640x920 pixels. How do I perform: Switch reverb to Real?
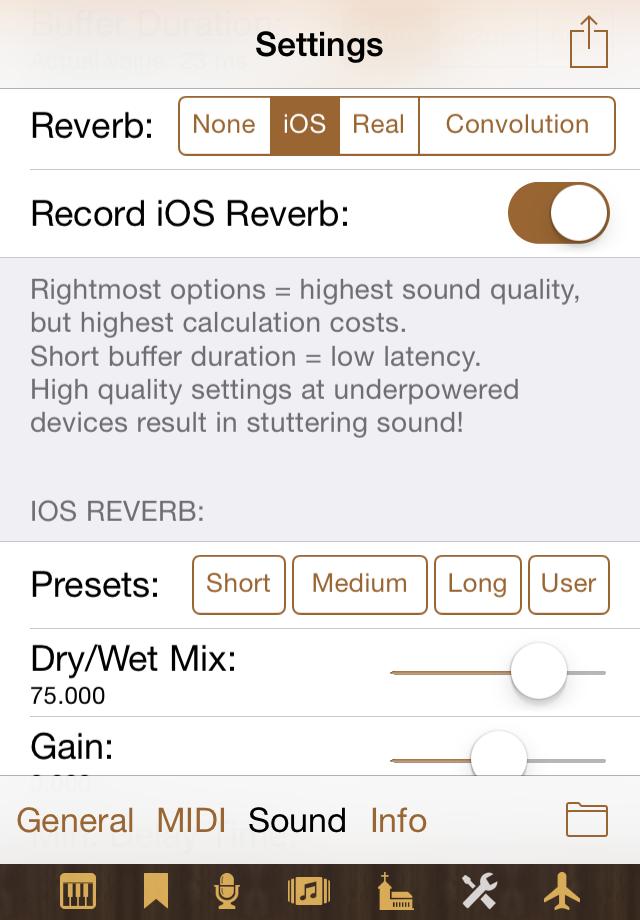point(378,125)
